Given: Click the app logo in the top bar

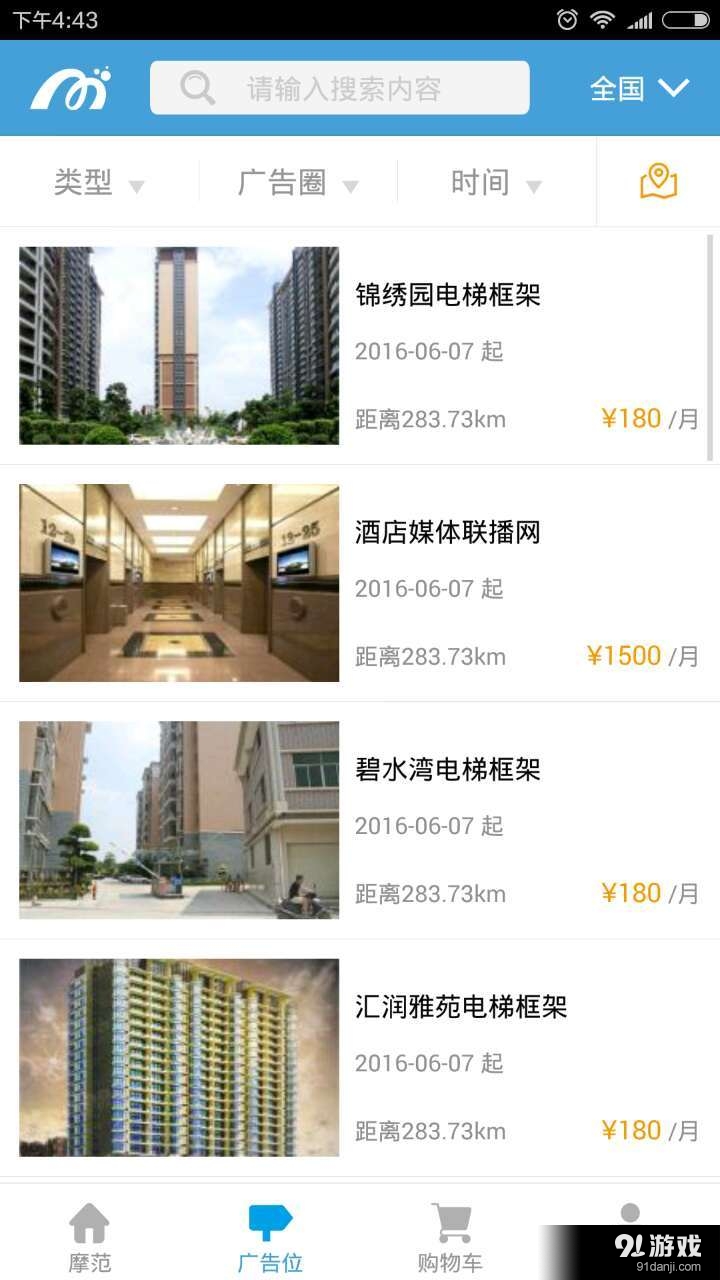Looking at the screenshot, I should tap(68, 87).
